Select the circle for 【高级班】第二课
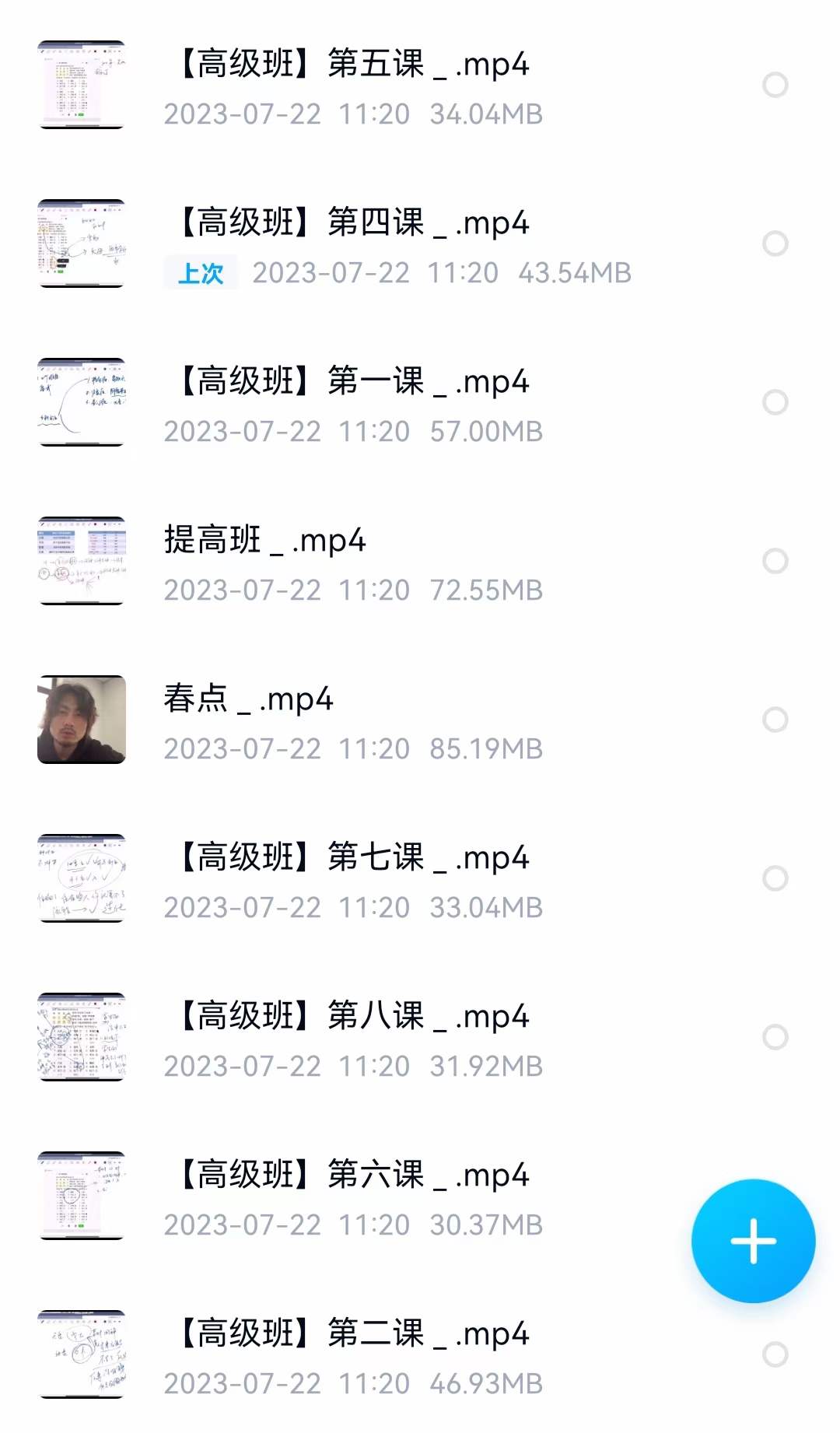 775,1354
